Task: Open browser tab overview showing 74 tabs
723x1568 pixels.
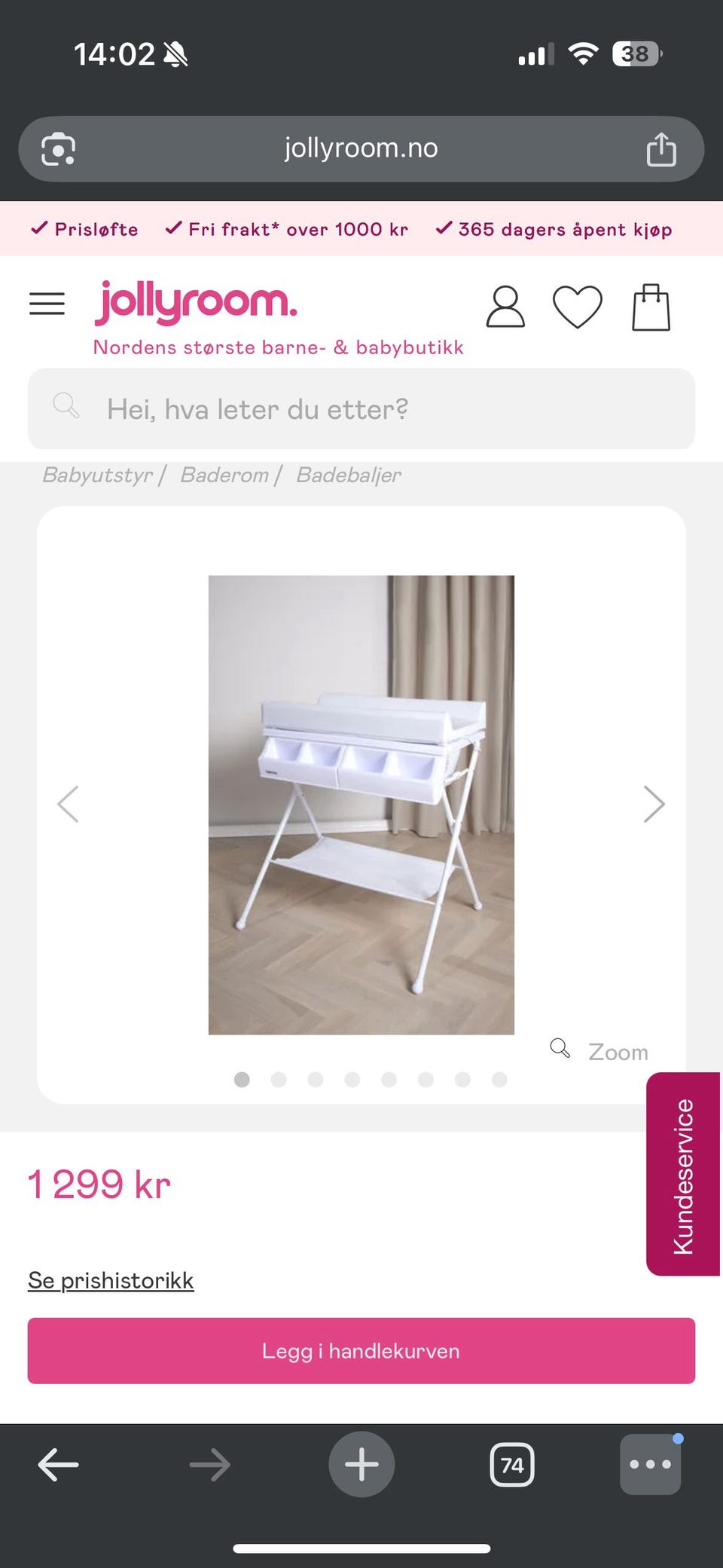Action: 513,1464
